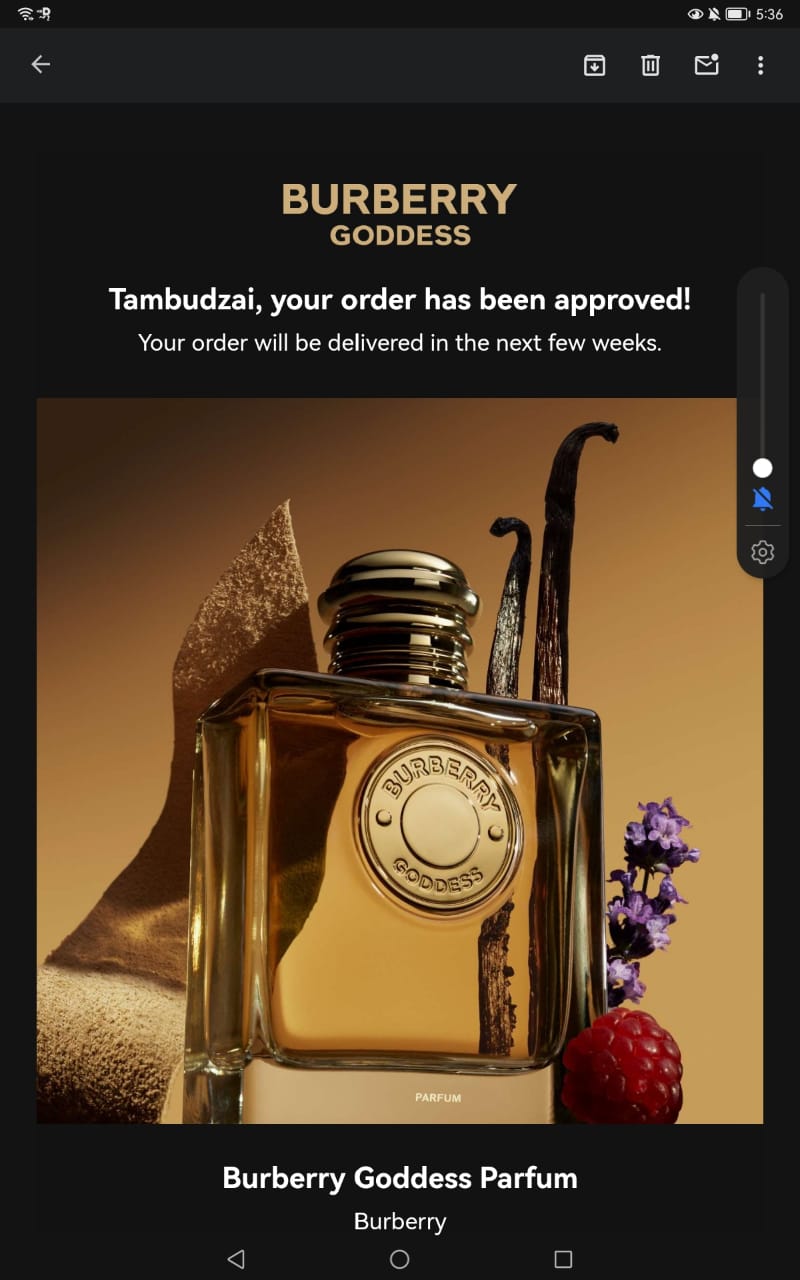The height and width of the screenshot is (1280, 800).
Task: Mark this email as unread
Action: 706,65
